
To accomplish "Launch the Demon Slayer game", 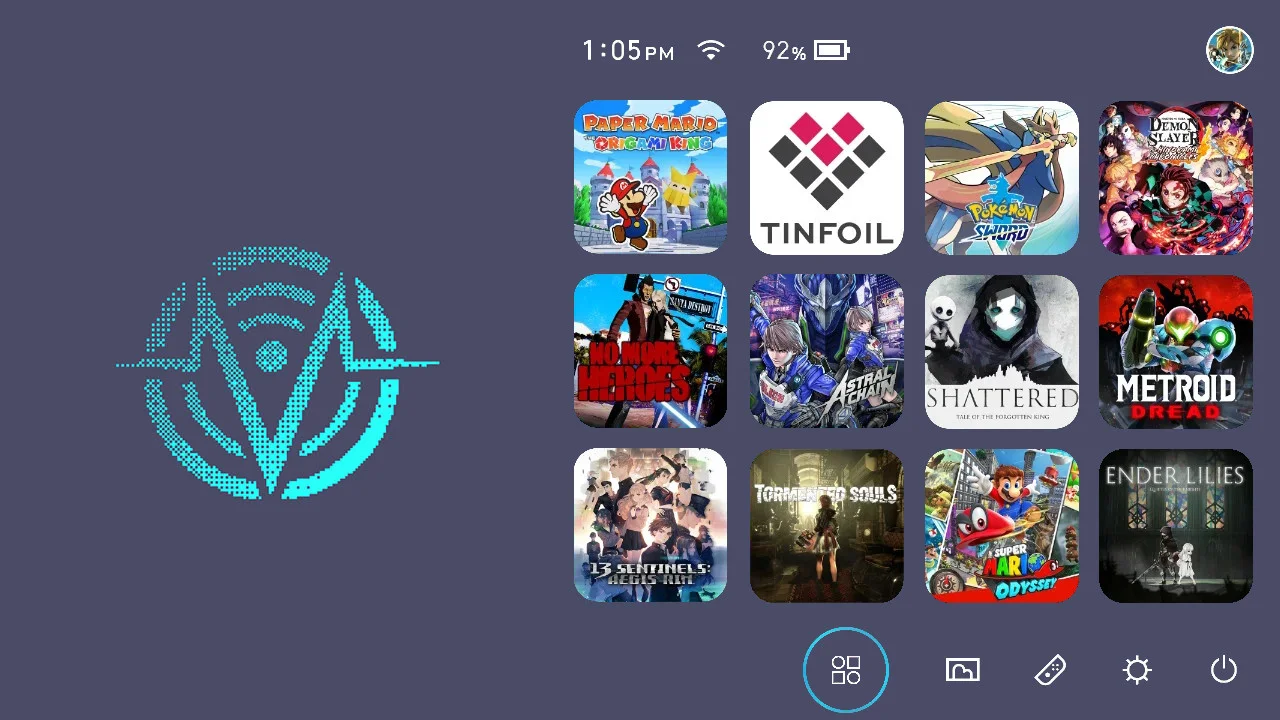I will pos(1175,177).
